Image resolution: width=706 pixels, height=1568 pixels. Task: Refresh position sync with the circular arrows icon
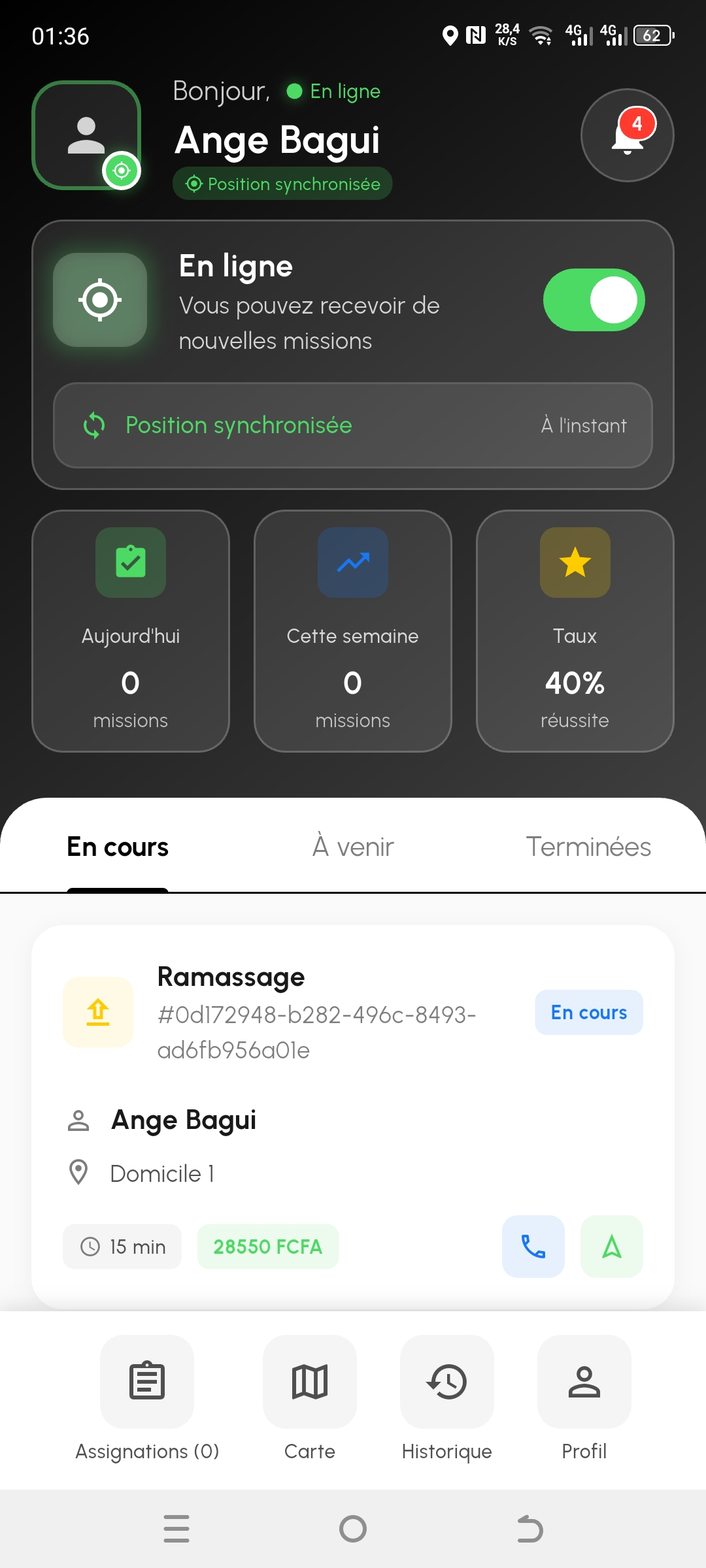(x=93, y=425)
